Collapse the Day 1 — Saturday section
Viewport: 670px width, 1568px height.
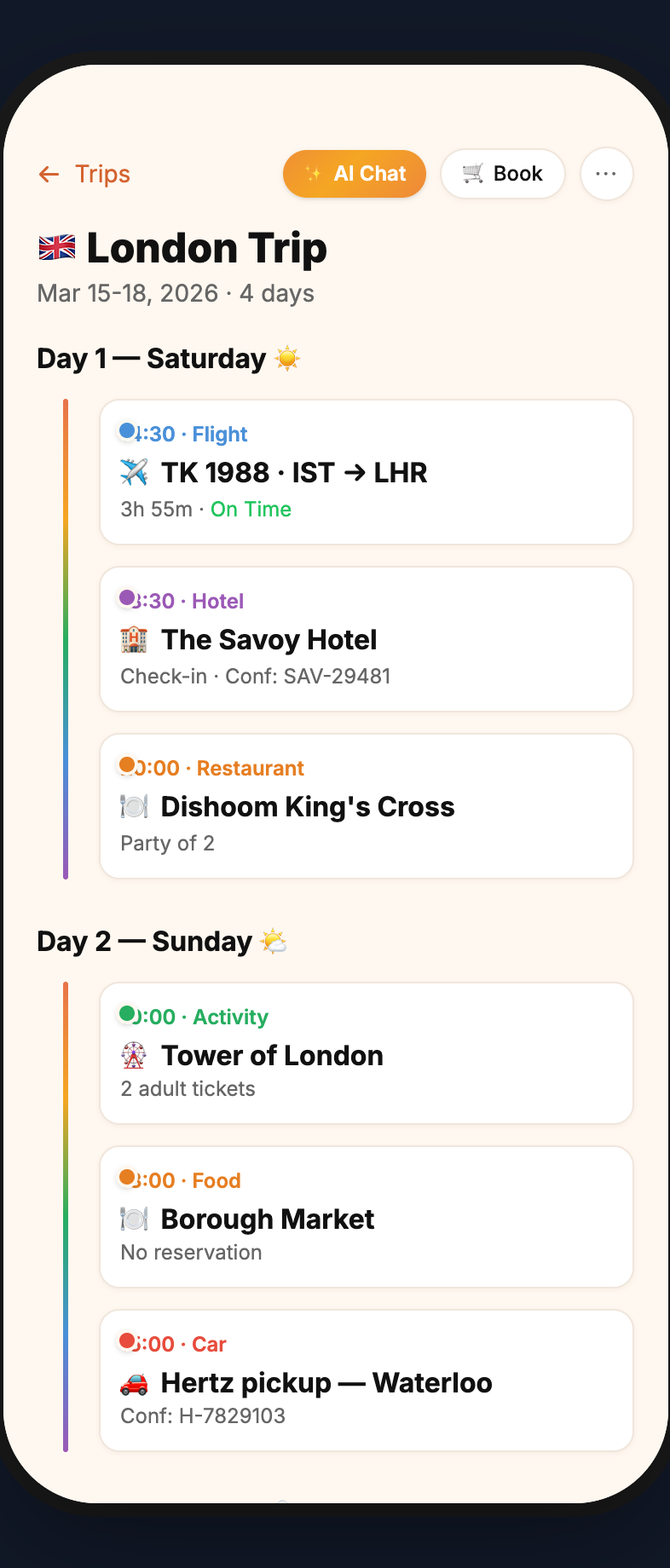pyautogui.click(x=168, y=358)
